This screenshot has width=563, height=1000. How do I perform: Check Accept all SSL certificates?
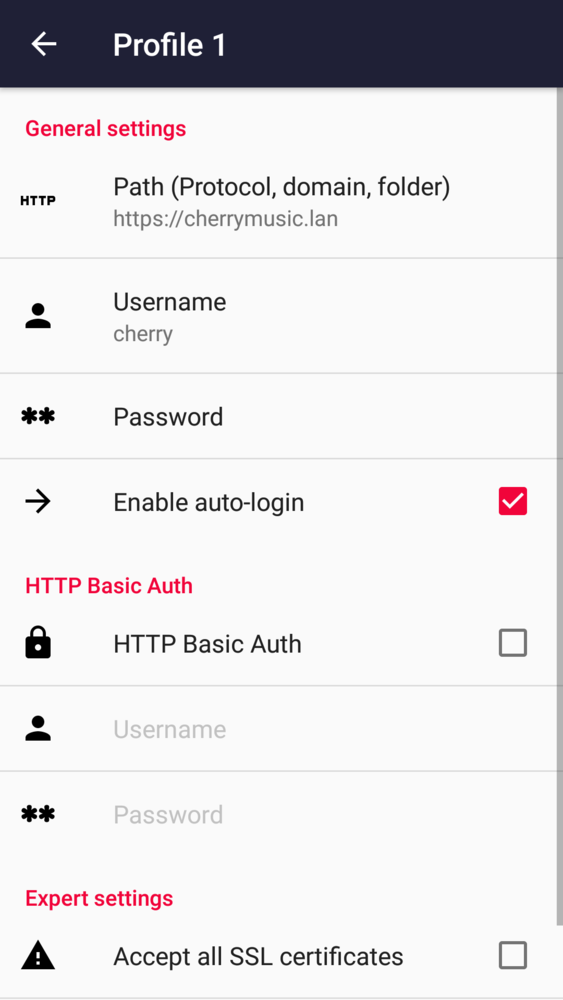tap(513, 955)
